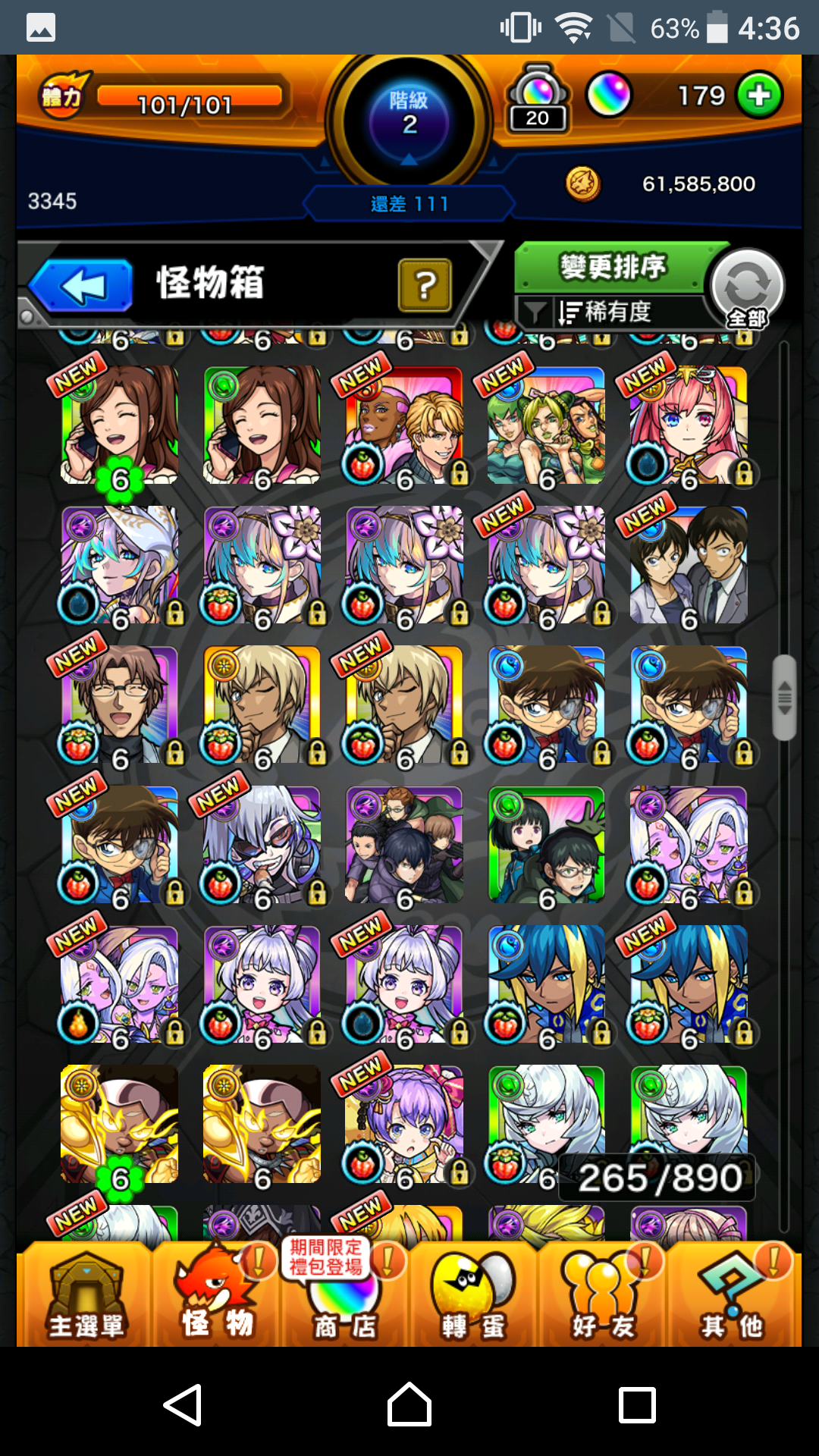Tap the scrollbar handle on right edge
Image resolution: width=819 pixels, height=1456 pixels.
click(784, 697)
